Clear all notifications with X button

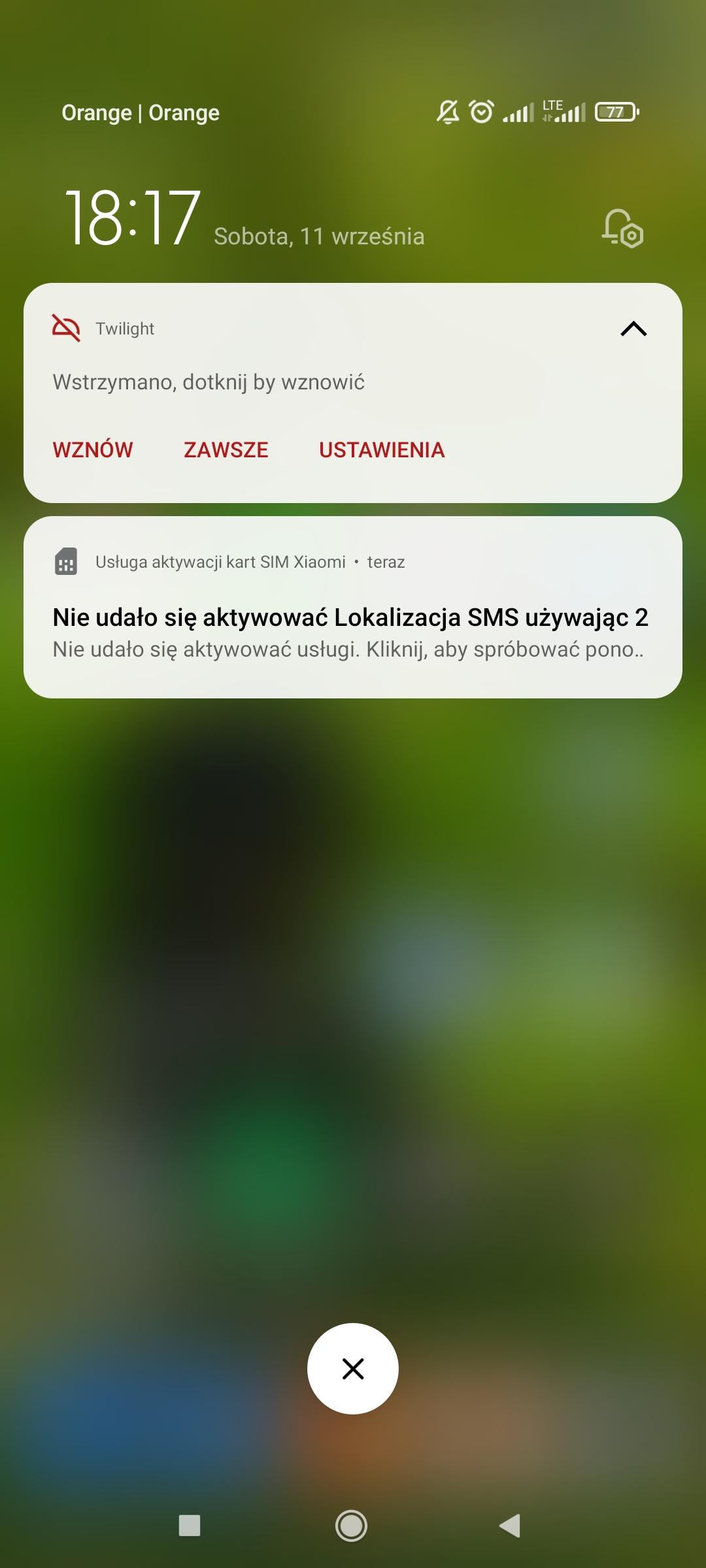[x=353, y=1369]
